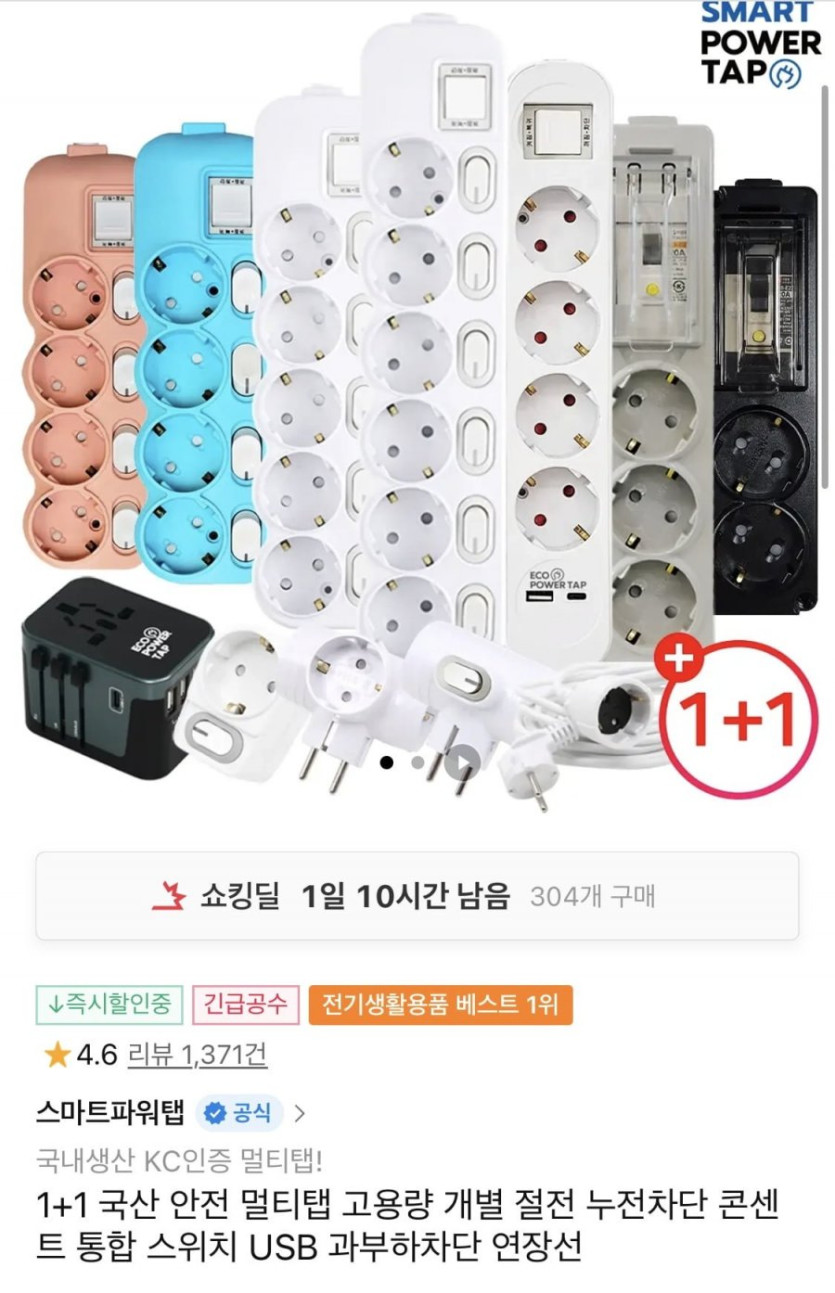This screenshot has height=1293, width=835.
Task: Play the product video in the image carousel
Action: point(460,763)
